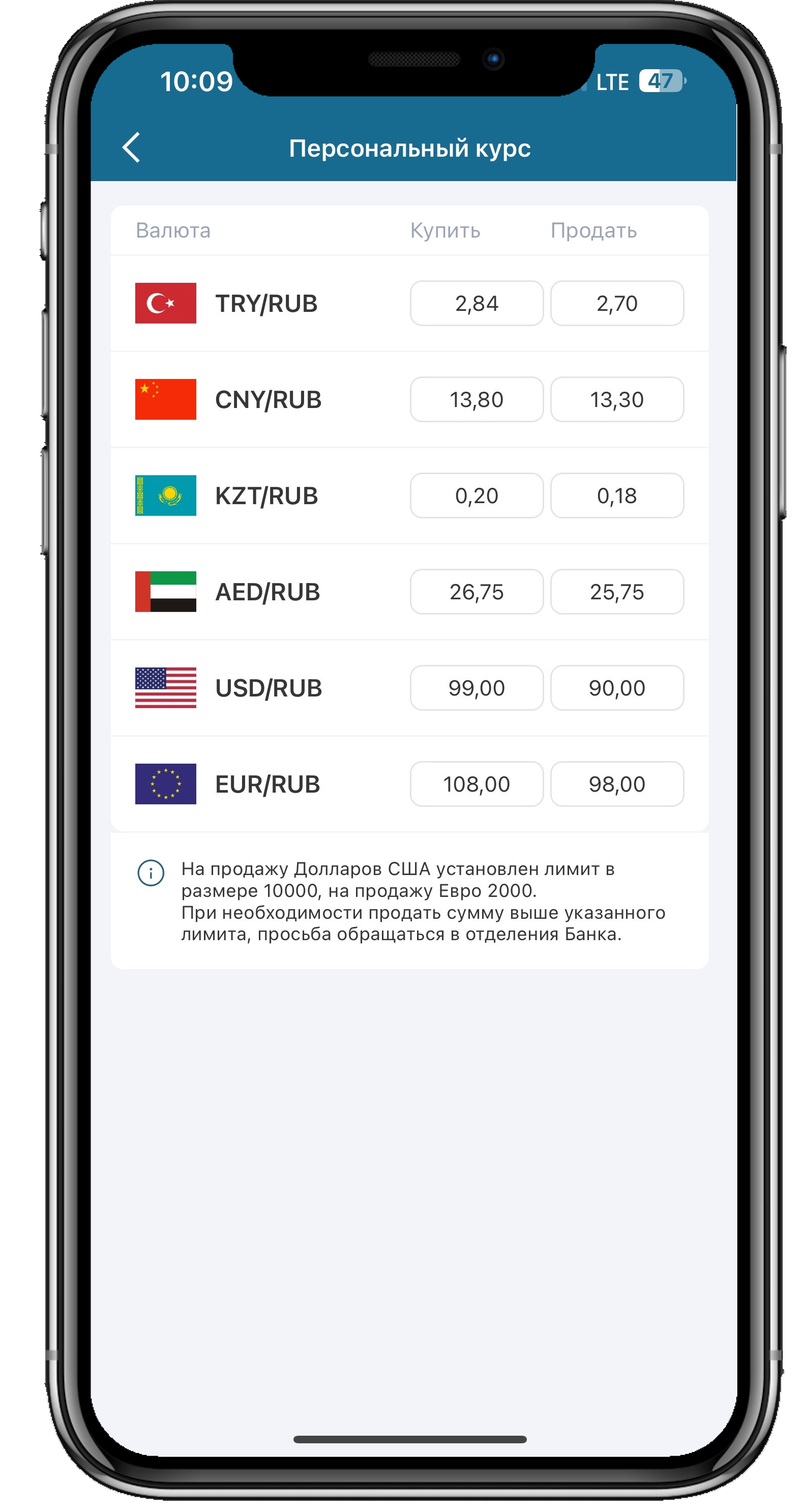Select CNY/RUB sell rate 13,30
Screen dimensions: 803x1512
click(x=616, y=400)
